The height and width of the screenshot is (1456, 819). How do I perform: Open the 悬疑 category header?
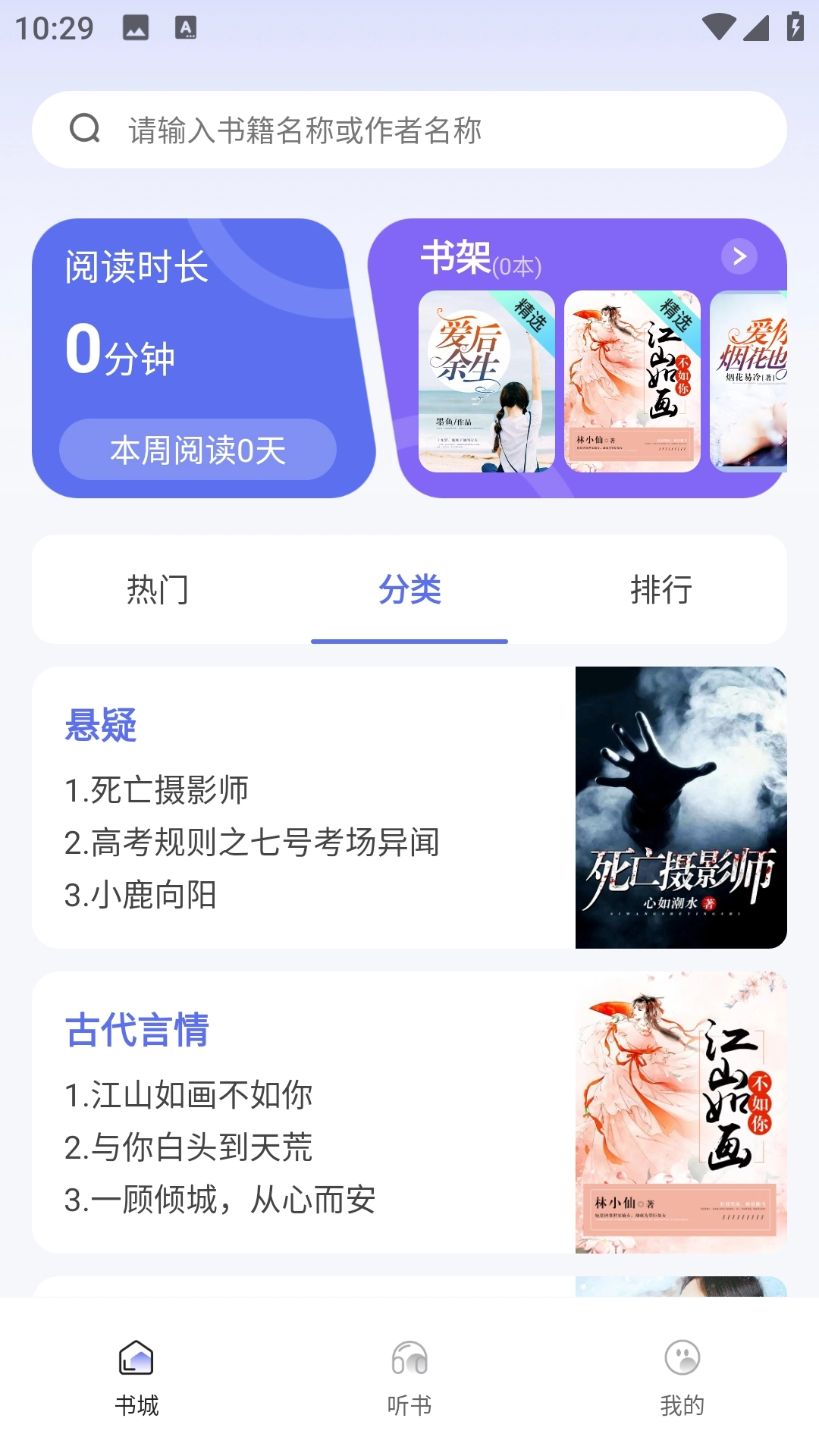click(100, 726)
